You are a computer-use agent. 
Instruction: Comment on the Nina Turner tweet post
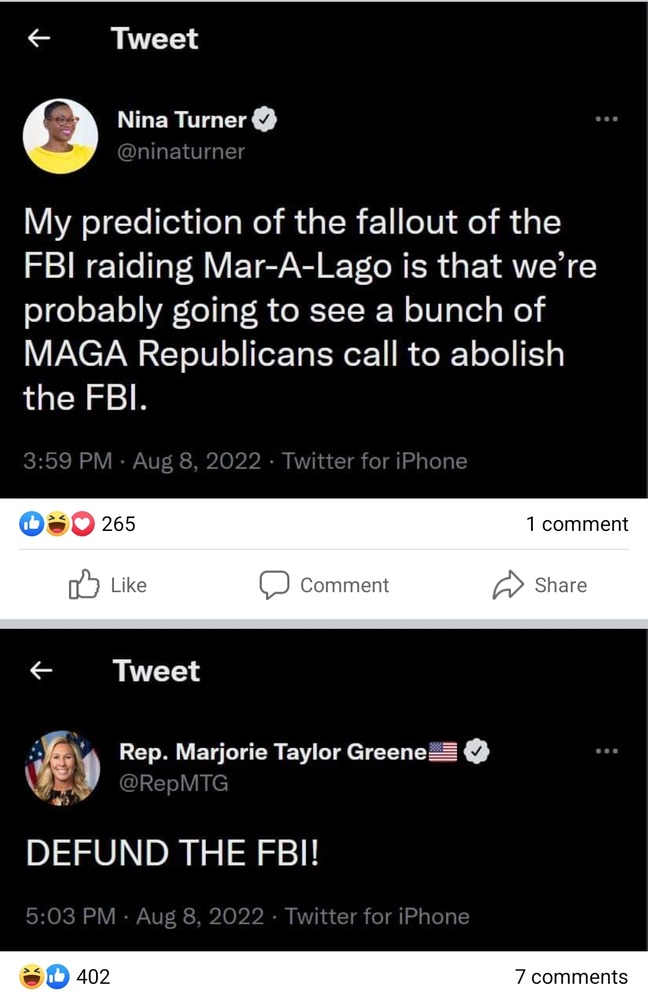tap(324, 585)
